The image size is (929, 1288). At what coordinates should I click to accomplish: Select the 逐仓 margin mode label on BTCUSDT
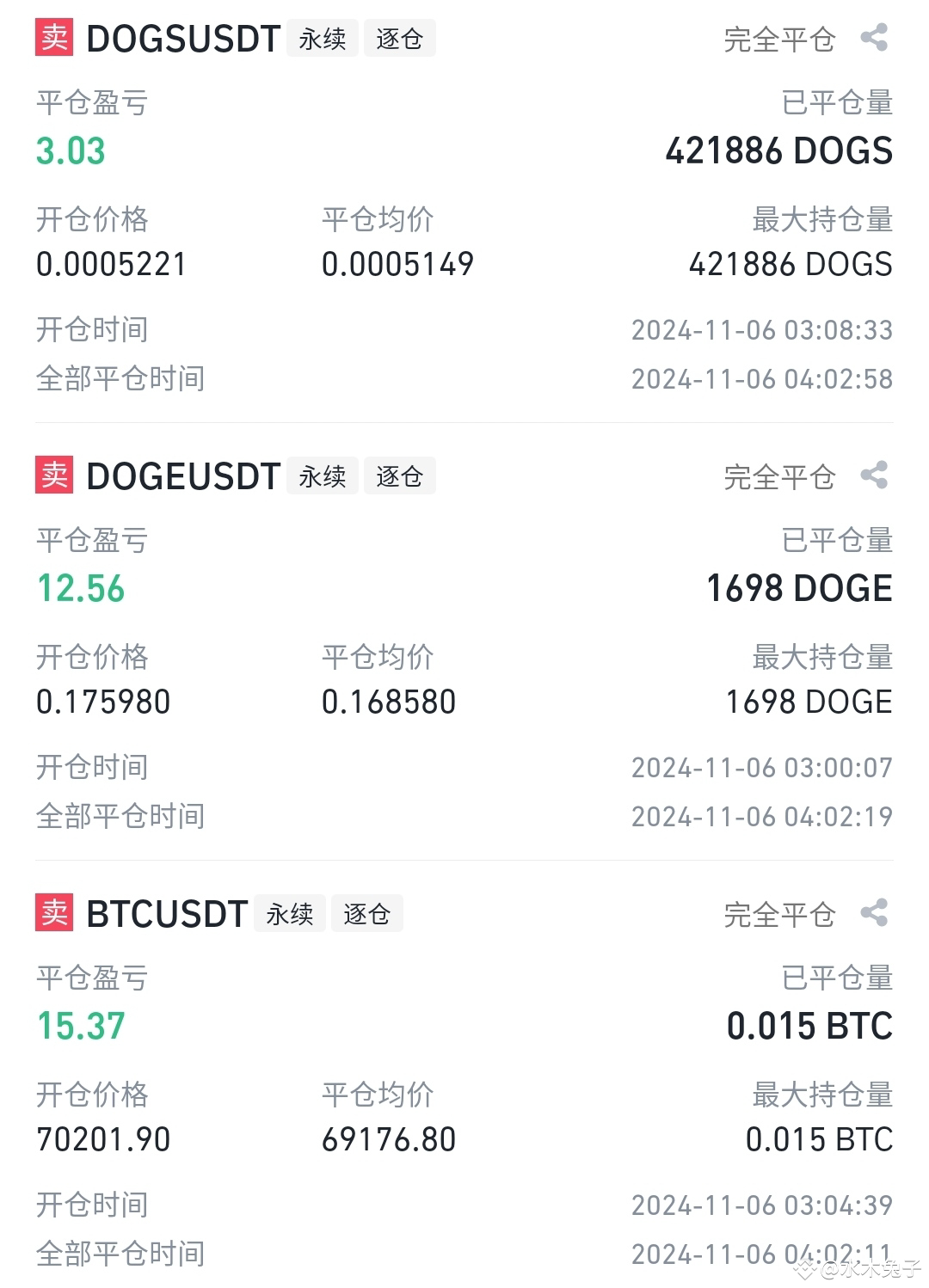[366, 913]
